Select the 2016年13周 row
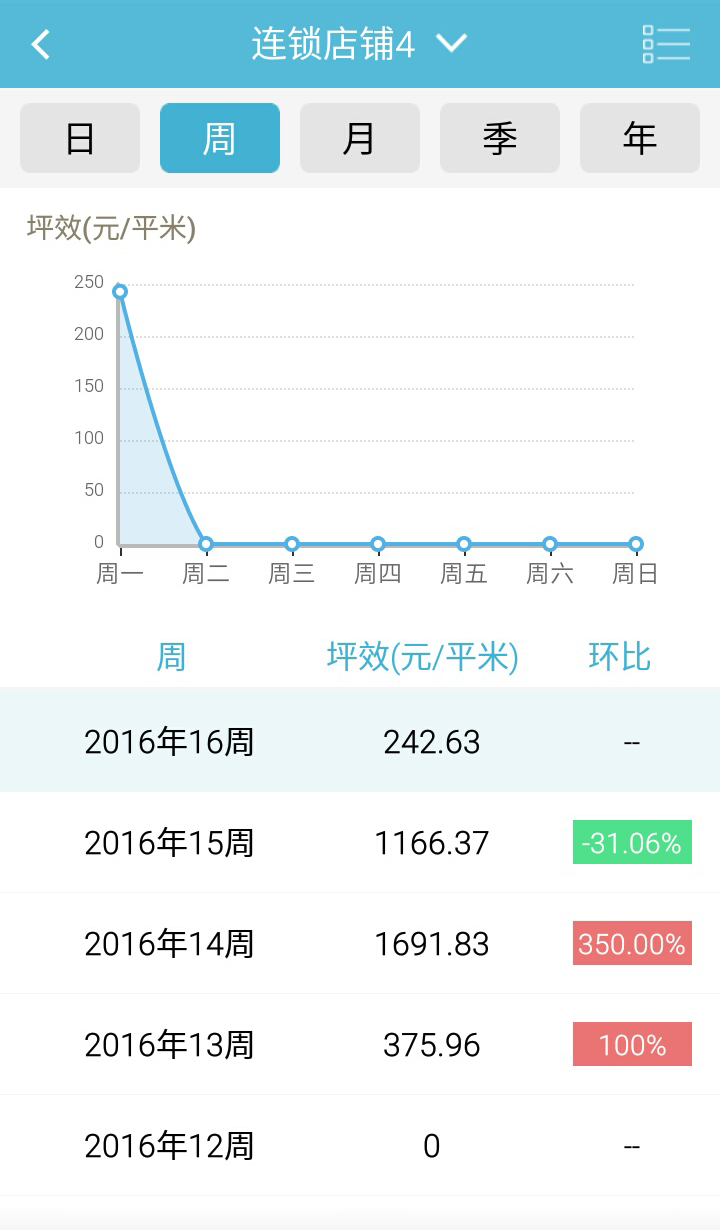 click(x=360, y=1044)
